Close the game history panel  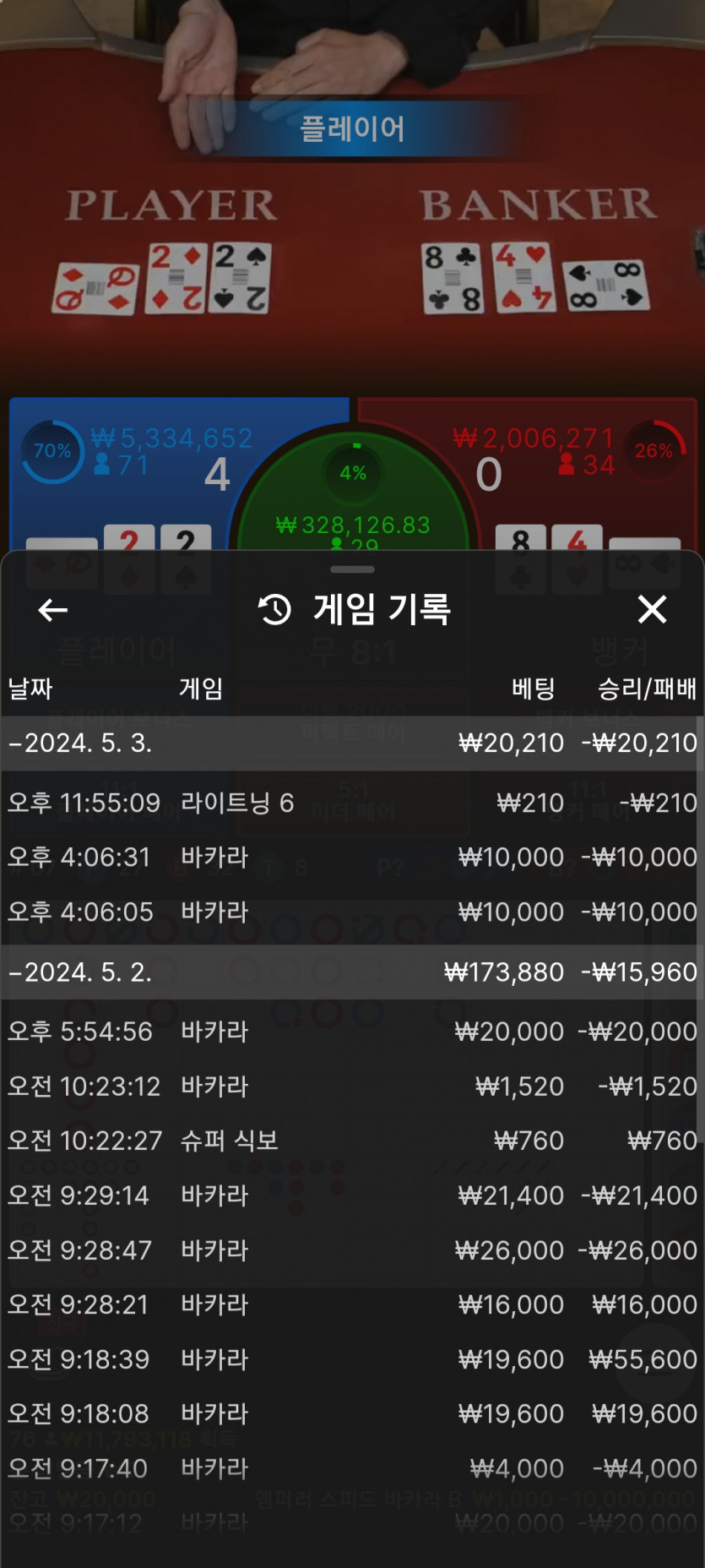coord(652,609)
